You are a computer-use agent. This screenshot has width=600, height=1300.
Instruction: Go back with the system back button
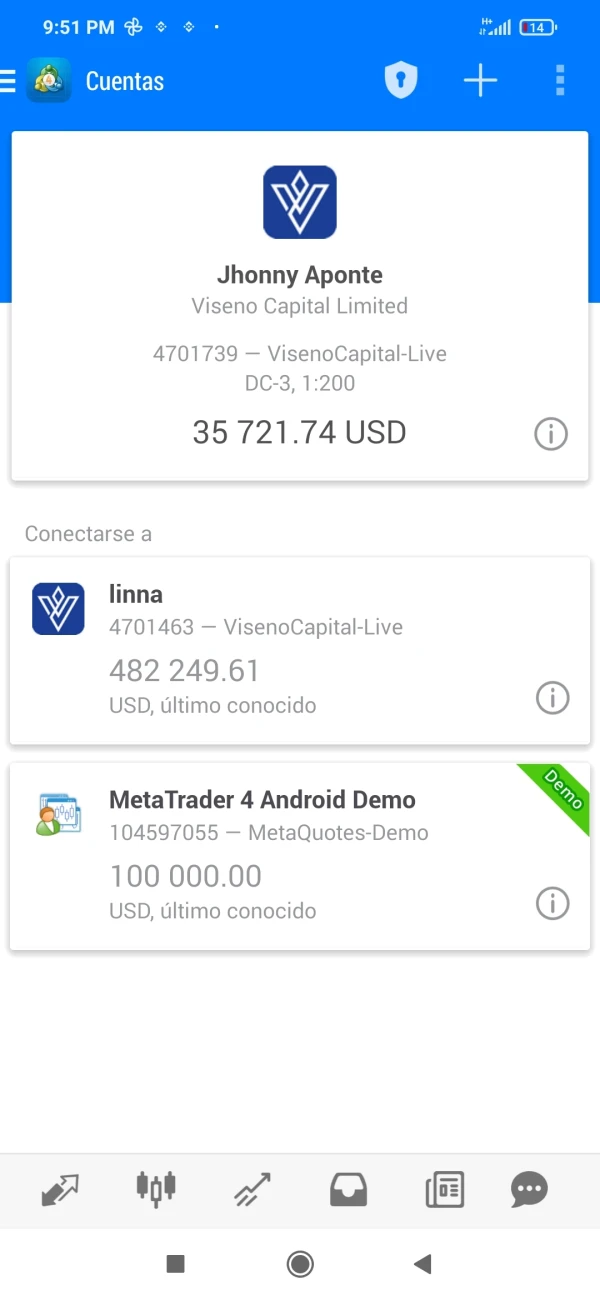422,1265
